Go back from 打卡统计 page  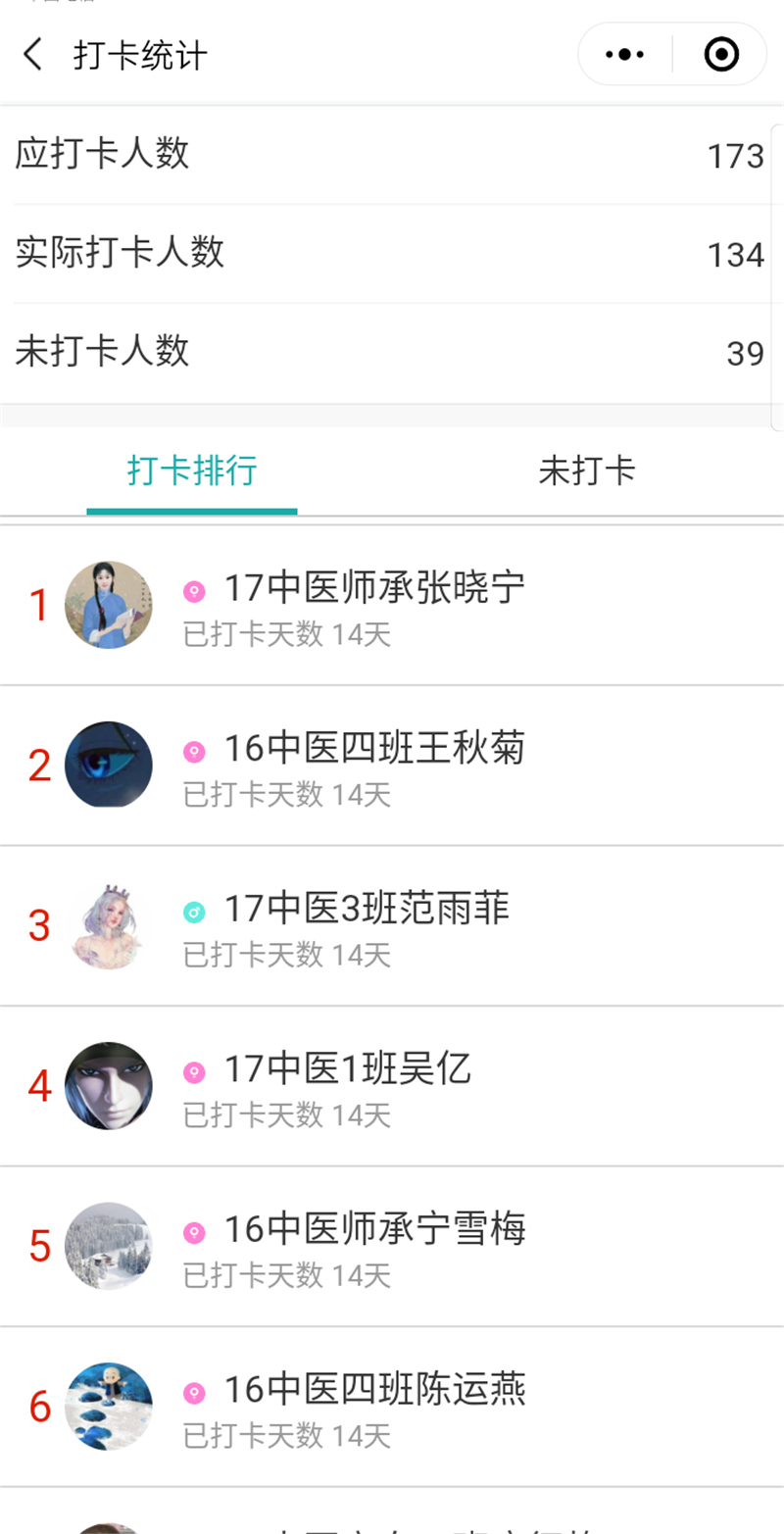[x=33, y=55]
